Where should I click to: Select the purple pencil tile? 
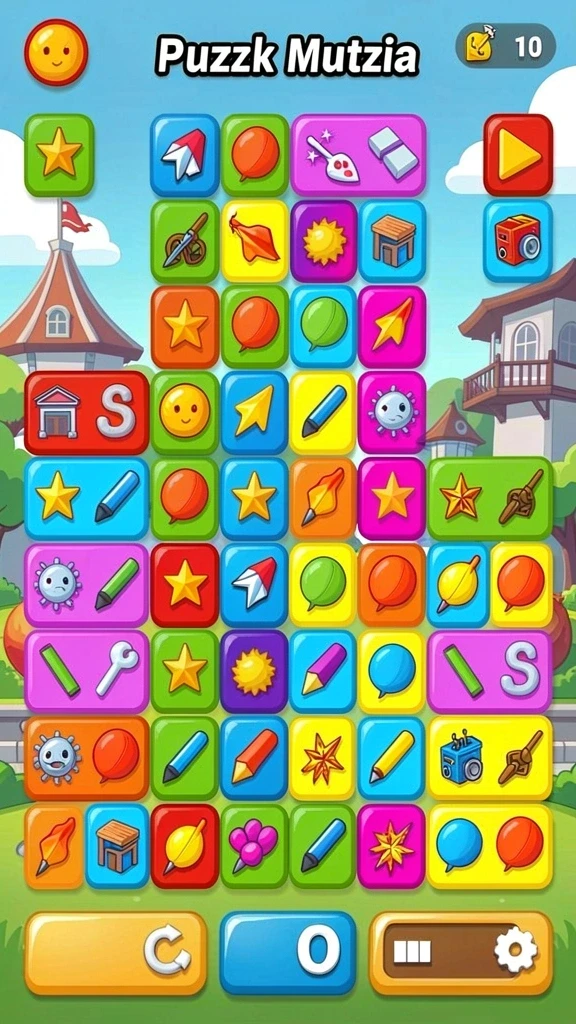tap(323, 671)
